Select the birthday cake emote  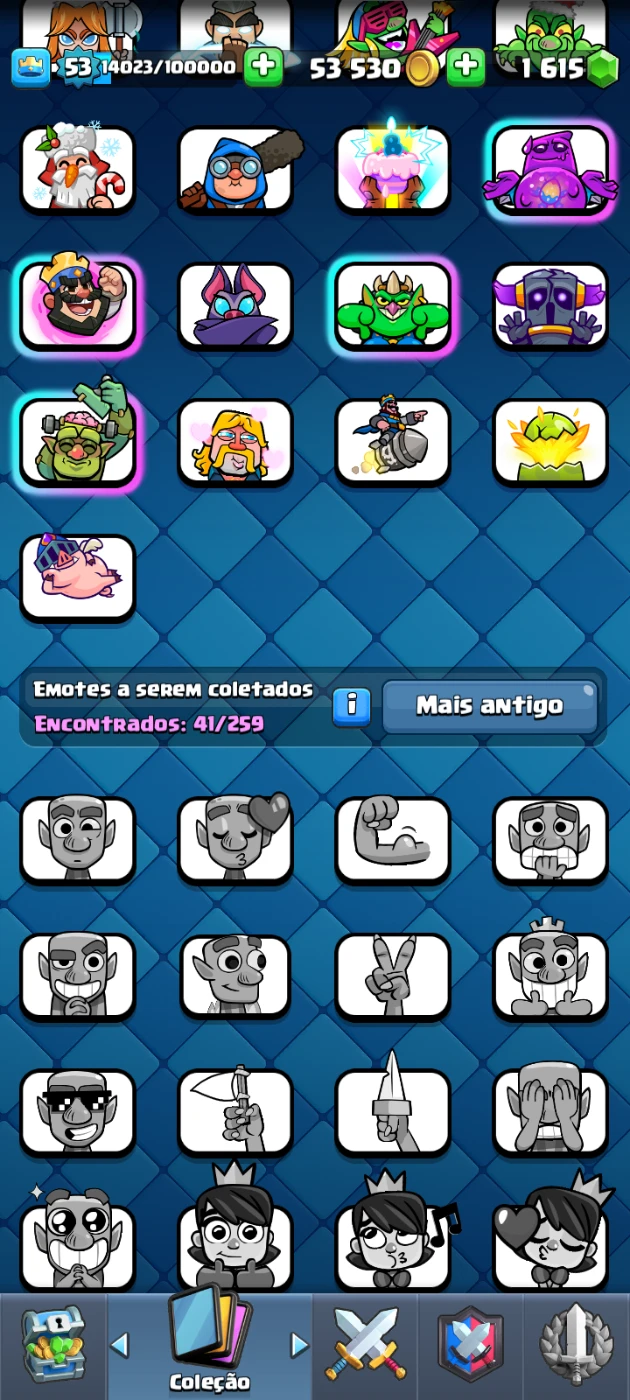point(392,168)
